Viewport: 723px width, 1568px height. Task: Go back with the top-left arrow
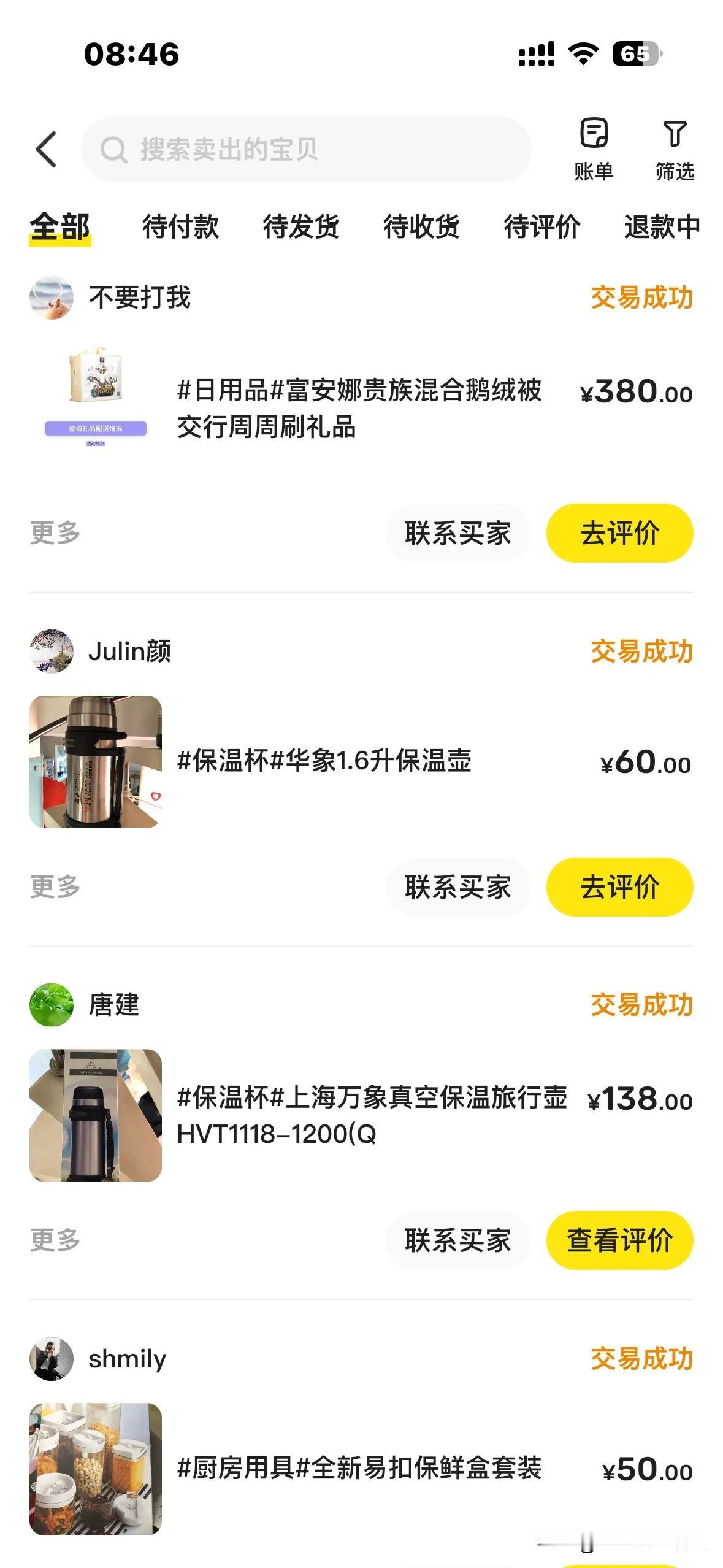coord(47,149)
